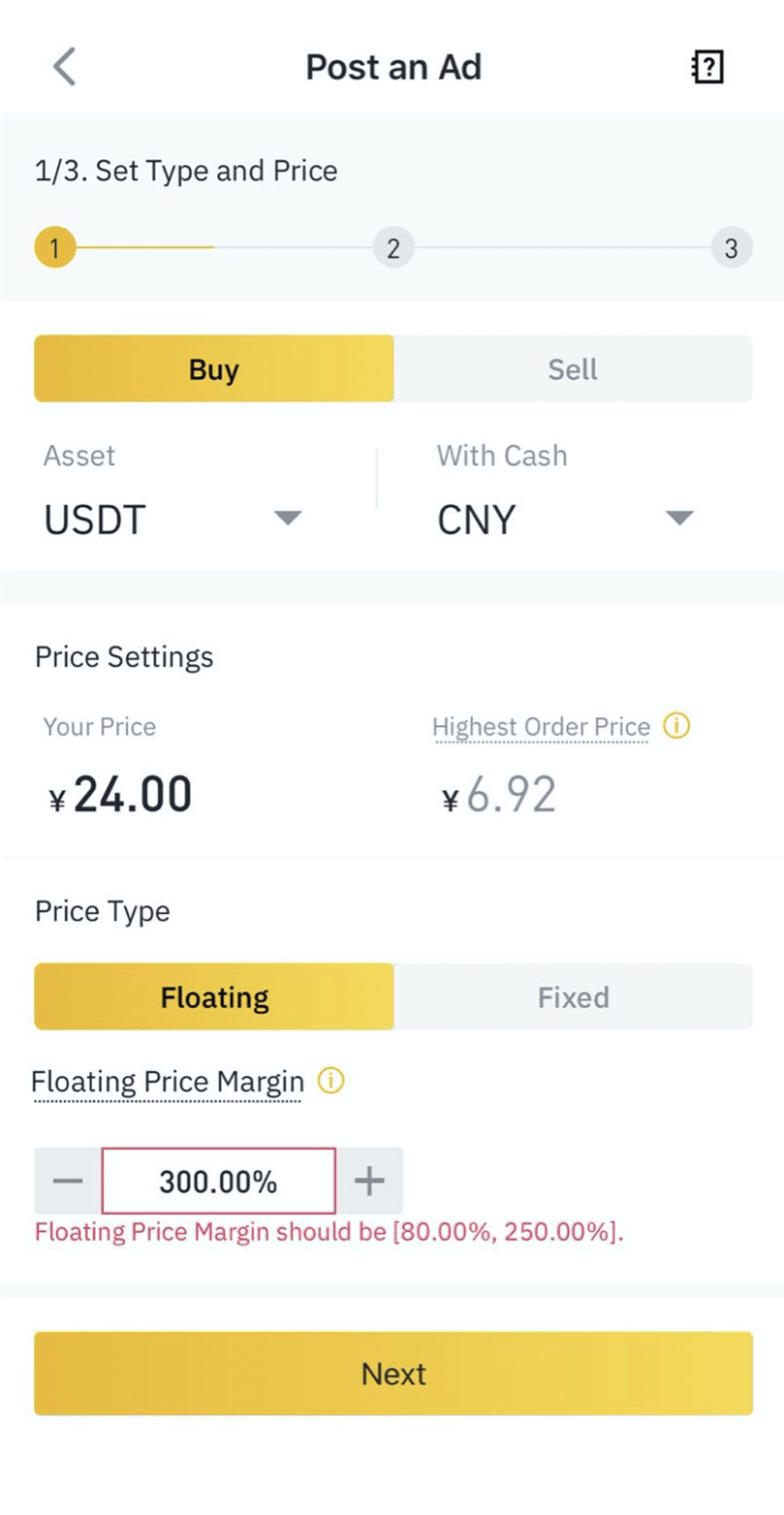Show info about Floating Price Margin
The height and width of the screenshot is (1515, 784).
[331, 1081]
